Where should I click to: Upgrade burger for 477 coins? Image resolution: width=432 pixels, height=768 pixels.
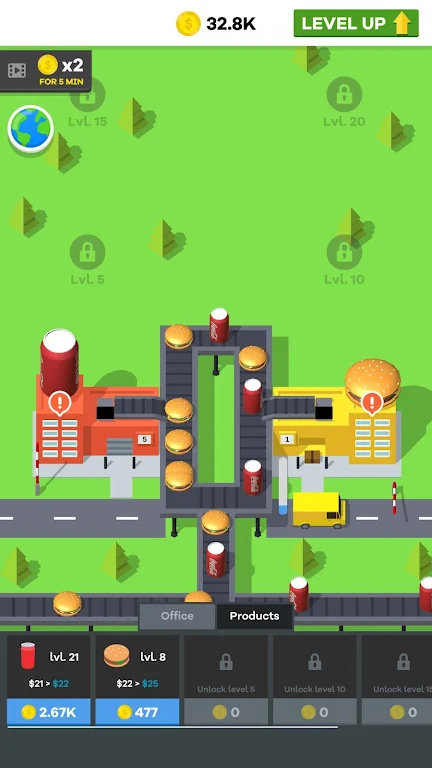point(137,712)
